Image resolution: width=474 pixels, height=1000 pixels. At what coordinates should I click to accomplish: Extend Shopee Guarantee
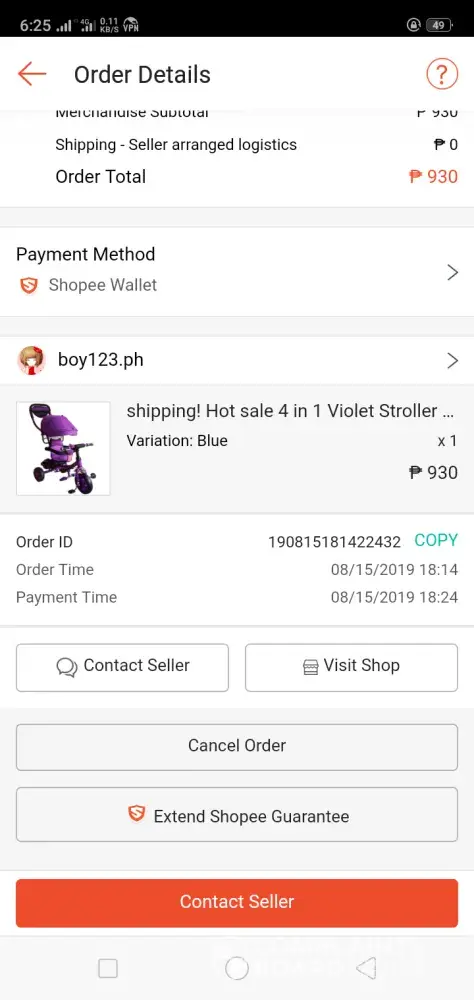point(237,814)
